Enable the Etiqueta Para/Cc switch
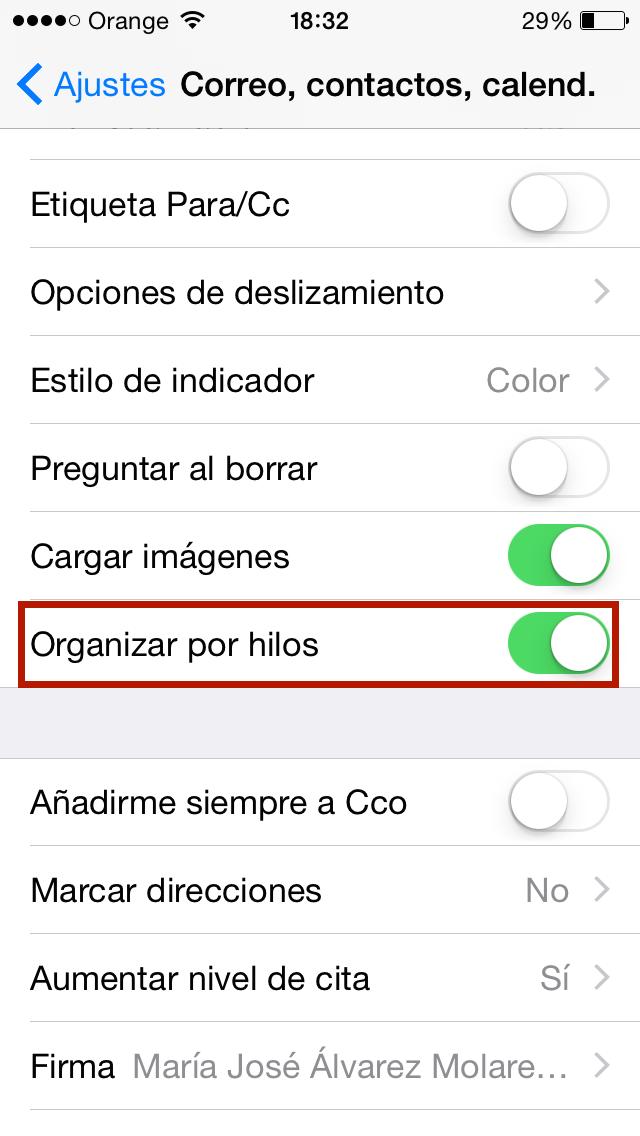640x1136 pixels. [558, 205]
